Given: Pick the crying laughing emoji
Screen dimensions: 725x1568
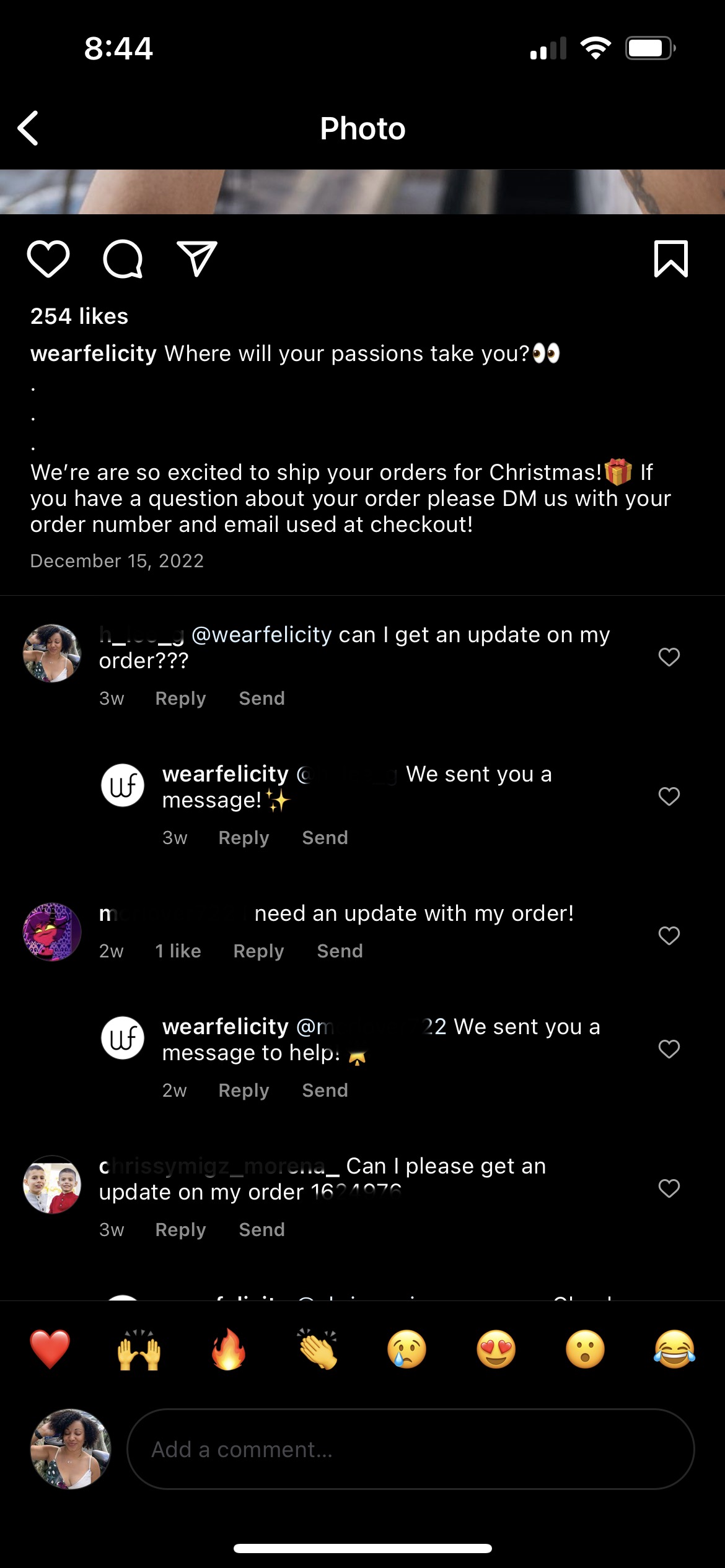Looking at the screenshot, I should tap(674, 1349).
